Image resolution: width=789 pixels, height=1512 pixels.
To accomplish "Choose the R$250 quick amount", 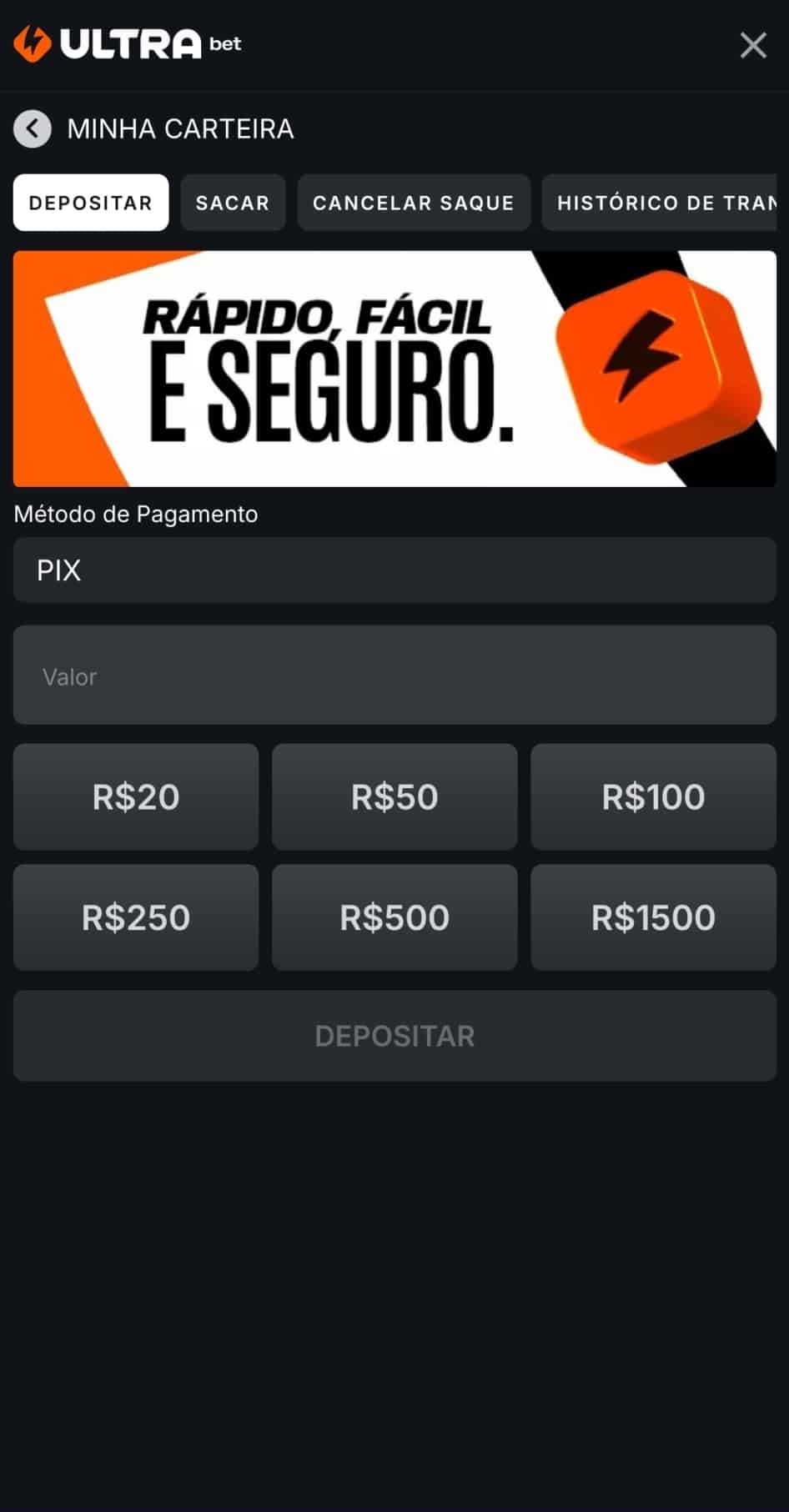I will click(x=134, y=917).
